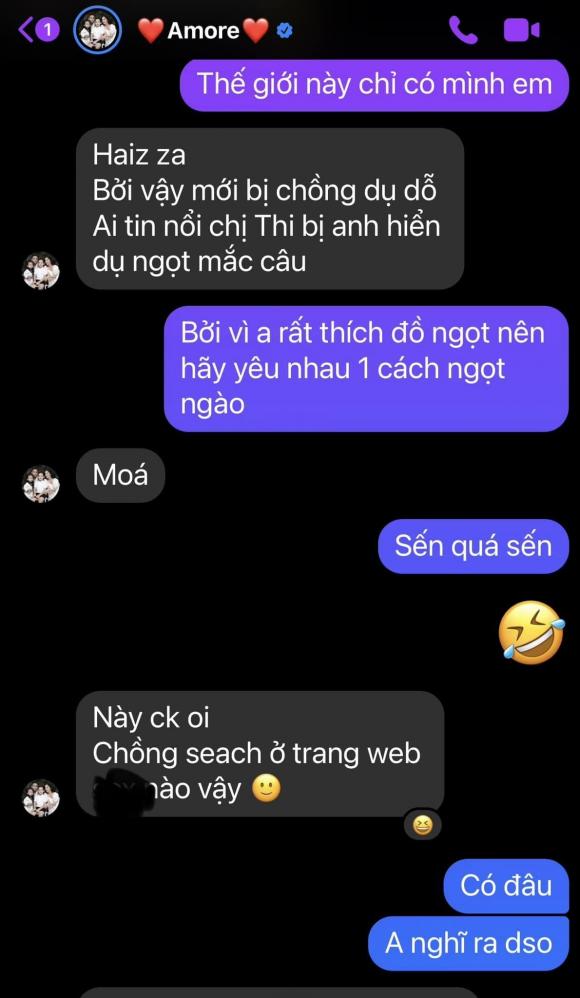580x998 pixels.
Task: Go back to the chat list
Action: click(x=36, y=30)
